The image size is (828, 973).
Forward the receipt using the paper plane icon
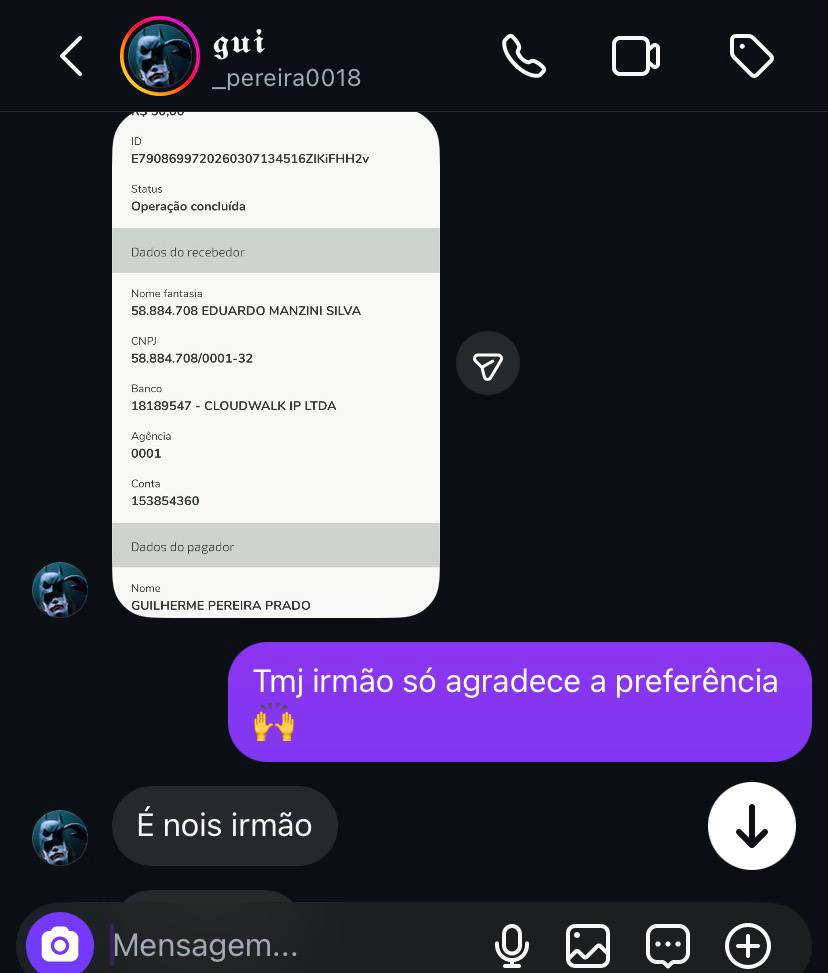coord(488,363)
